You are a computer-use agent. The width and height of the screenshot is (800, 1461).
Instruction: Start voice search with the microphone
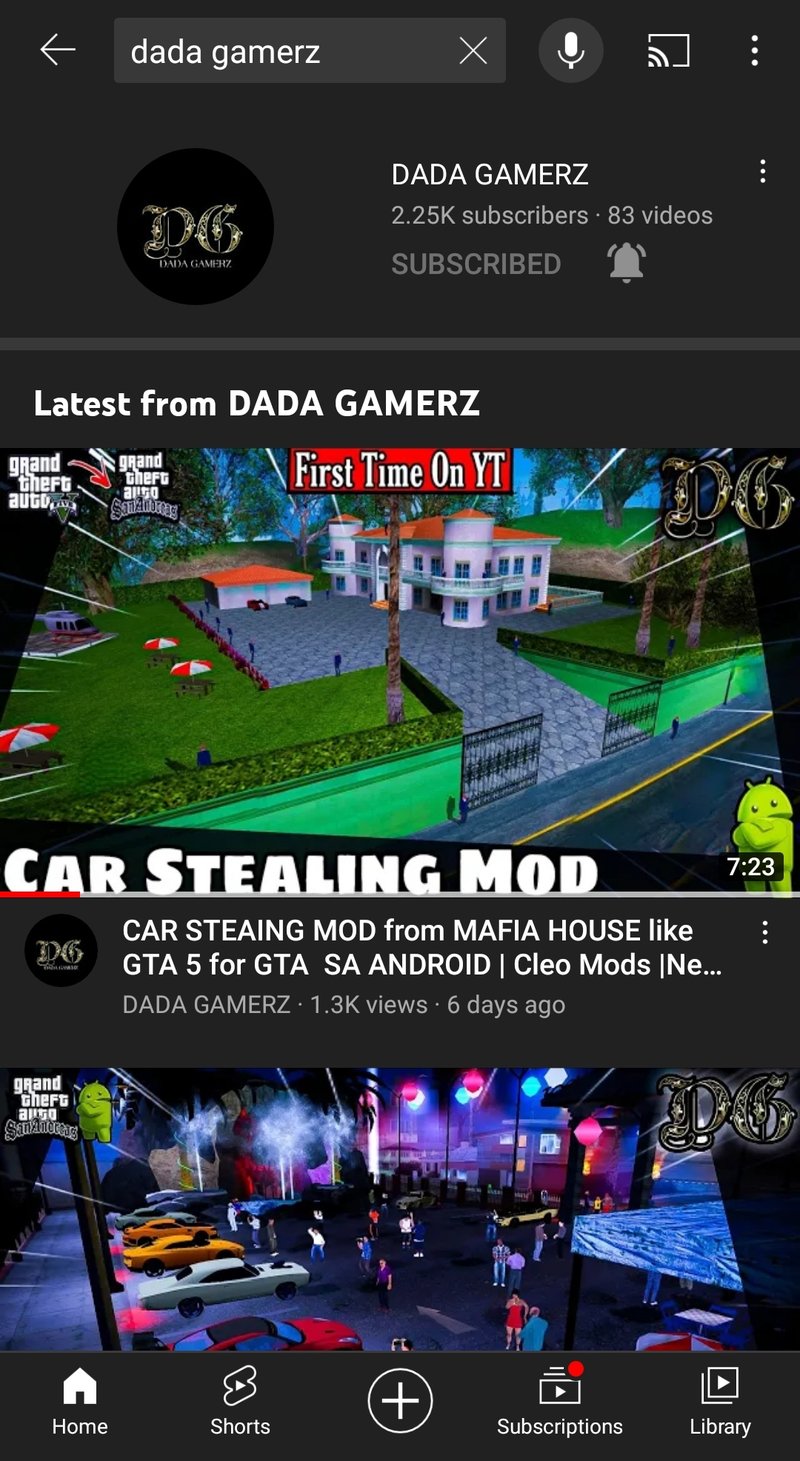(x=571, y=50)
